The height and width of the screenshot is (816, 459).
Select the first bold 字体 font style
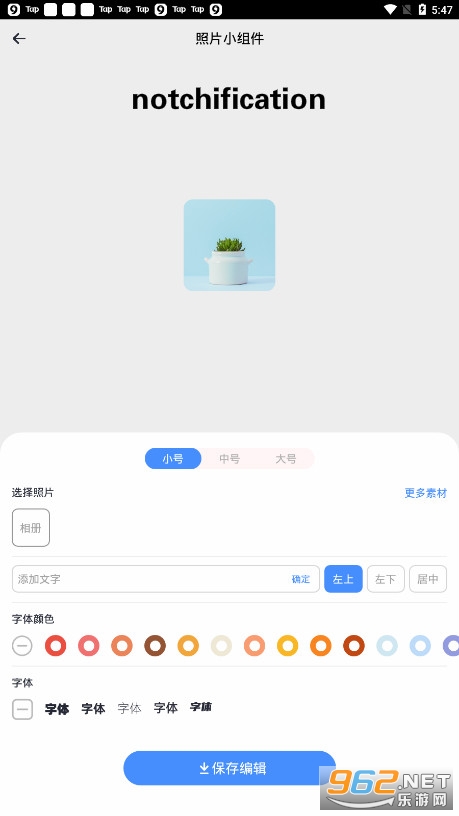point(57,708)
